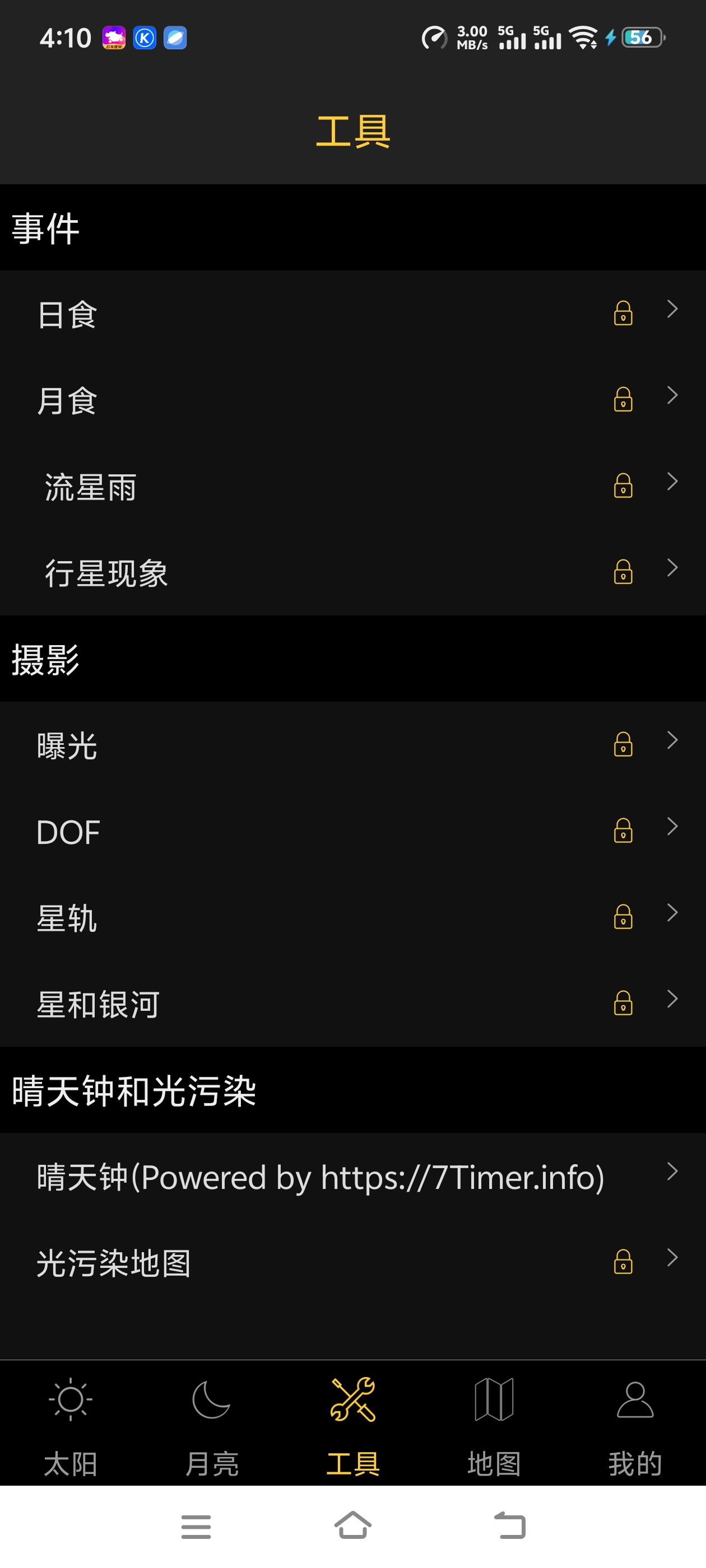The image size is (706, 1568).
Task: Select the 流星雨 meteor shower entry
Action: (x=352, y=486)
